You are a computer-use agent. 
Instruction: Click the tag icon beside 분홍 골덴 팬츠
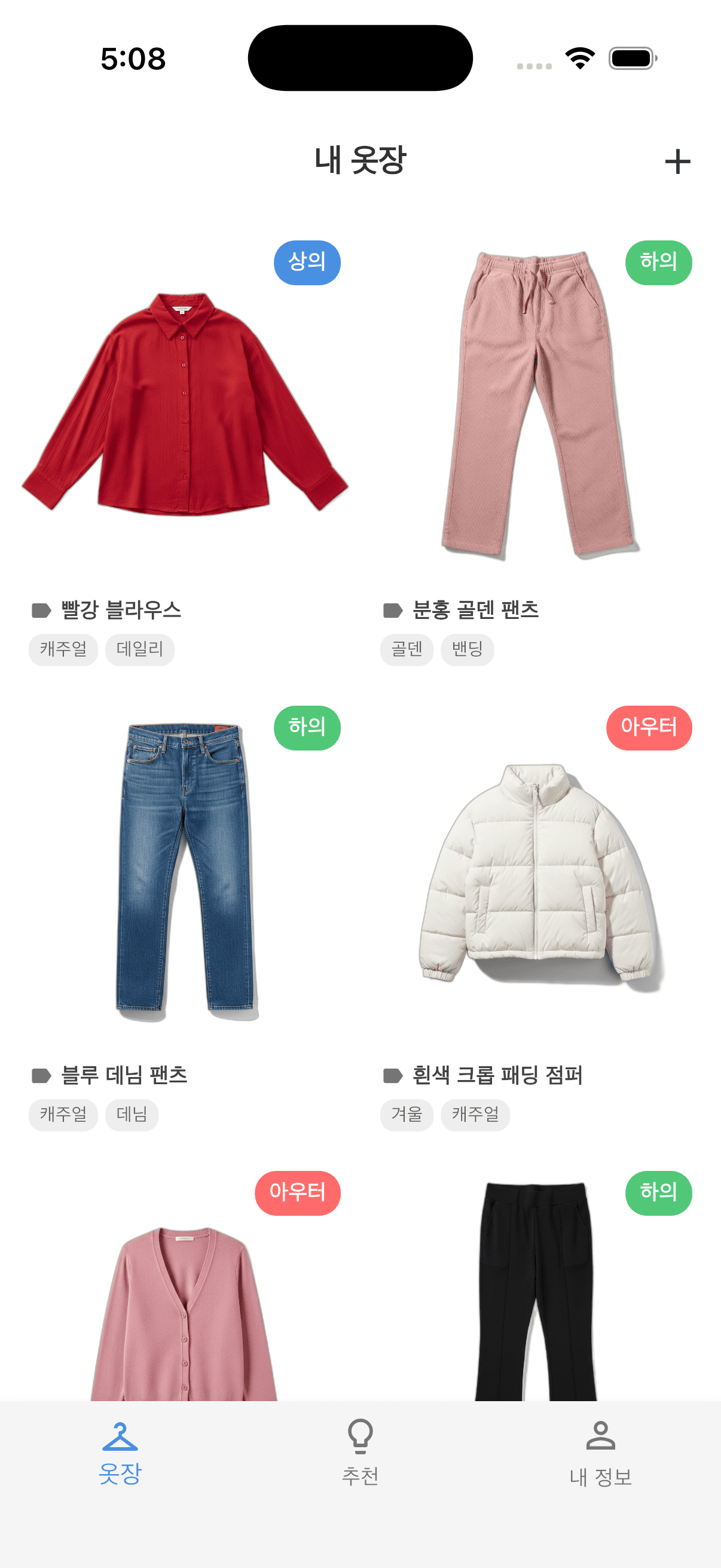[393, 608]
